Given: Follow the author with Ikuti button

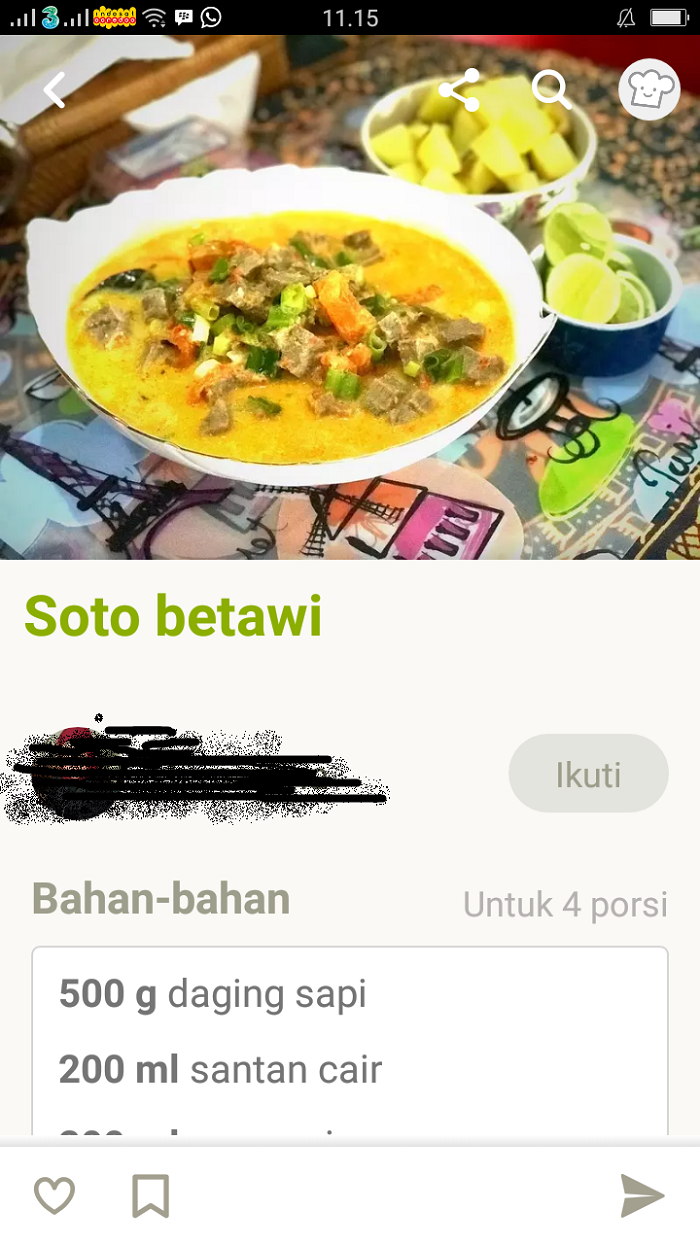Looking at the screenshot, I should point(588,774).
